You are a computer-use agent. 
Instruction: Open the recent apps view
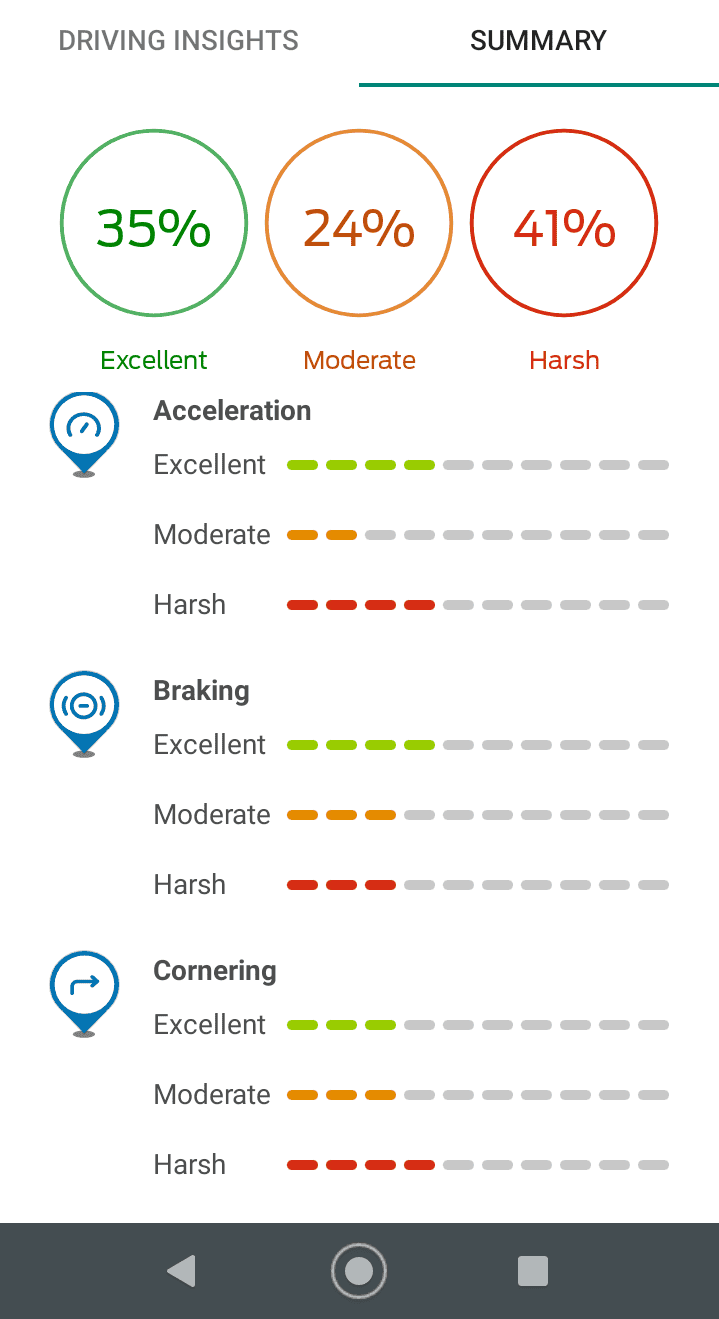tap(533, 1271)
